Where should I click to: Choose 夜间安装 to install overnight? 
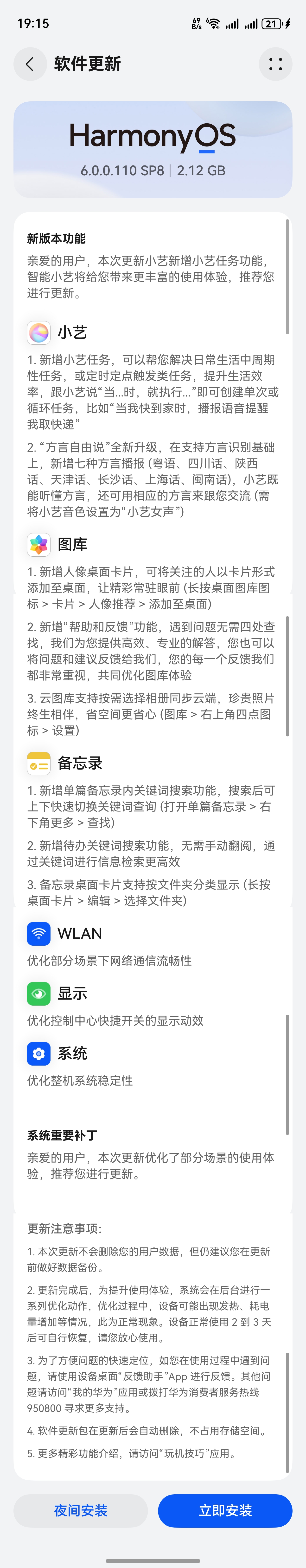80,1510
